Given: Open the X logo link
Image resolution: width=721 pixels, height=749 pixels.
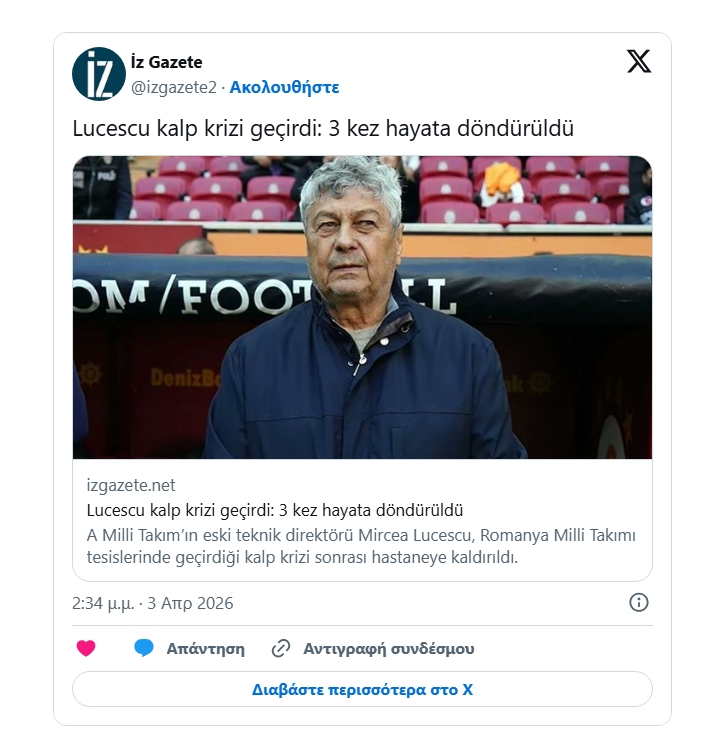Looking at the screenshot, I should [x=638, y=62].
